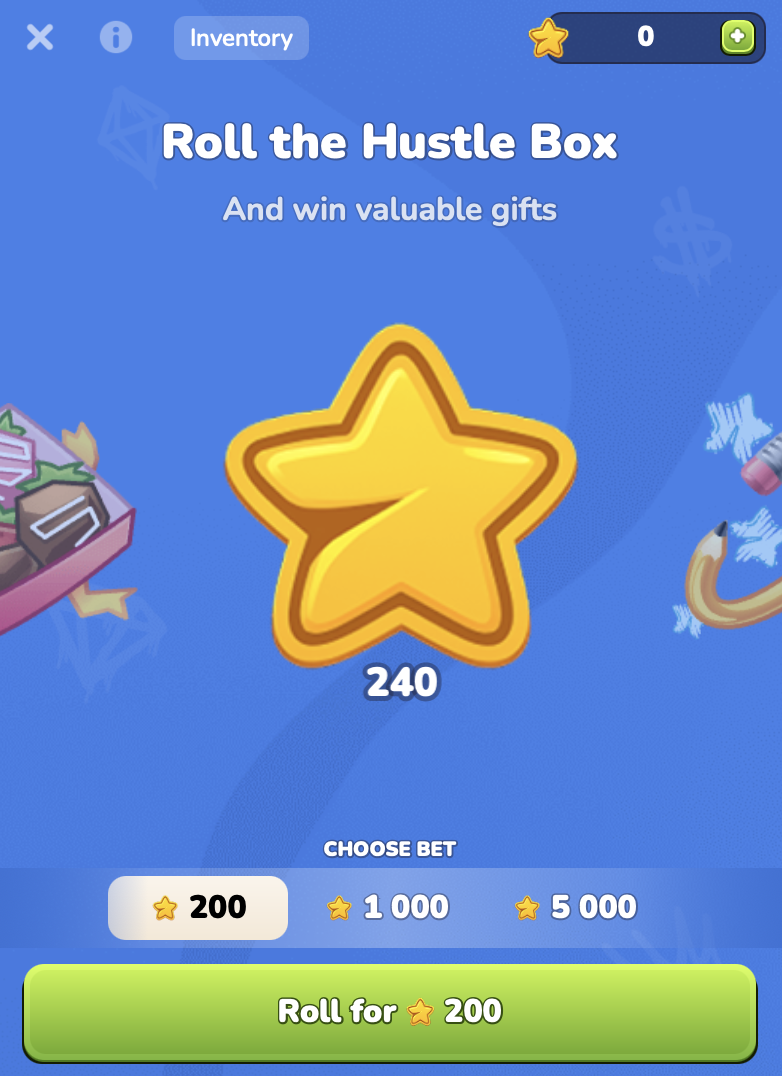Add more stars with the plus button
Screen dimensions: 782x1076
click(738, 38)
